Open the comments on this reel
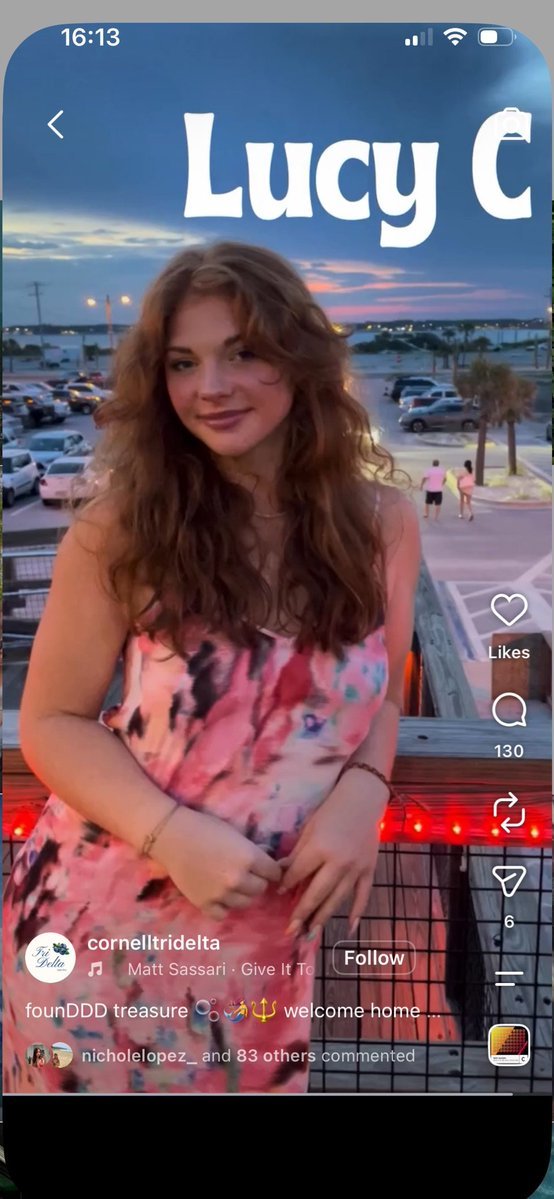The height and width of the screenshot is (1199, 554). [x=509, y=710]
